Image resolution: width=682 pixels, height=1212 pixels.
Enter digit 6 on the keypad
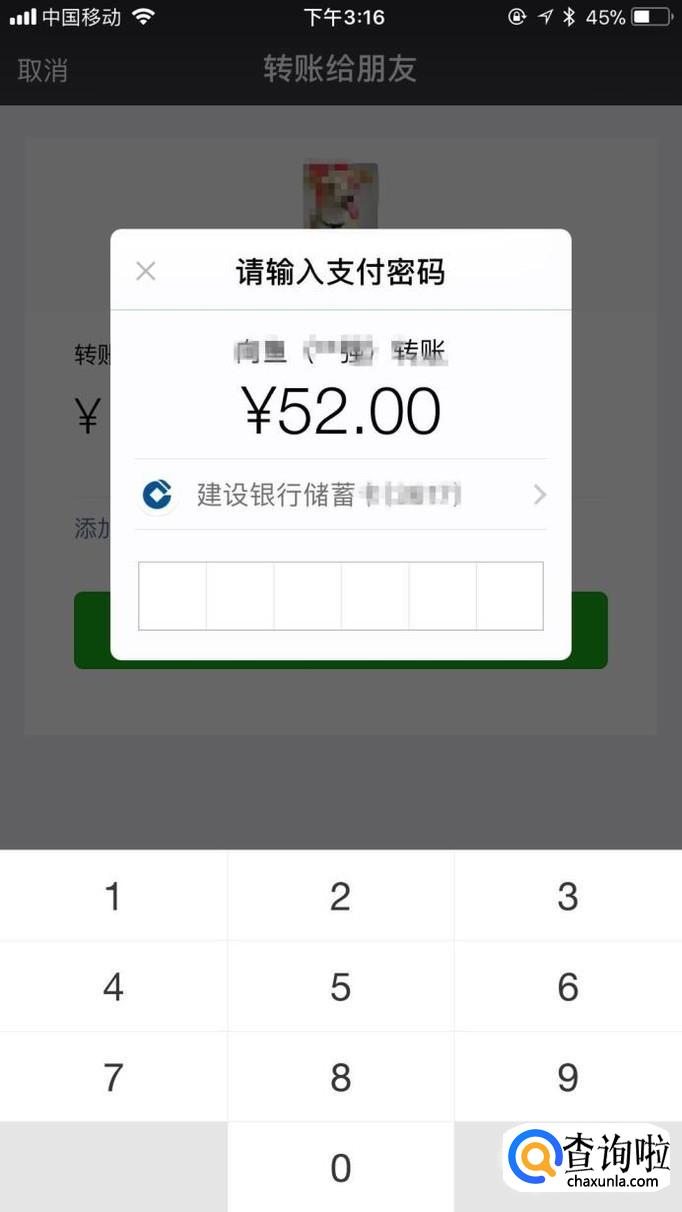pos(567,987)
